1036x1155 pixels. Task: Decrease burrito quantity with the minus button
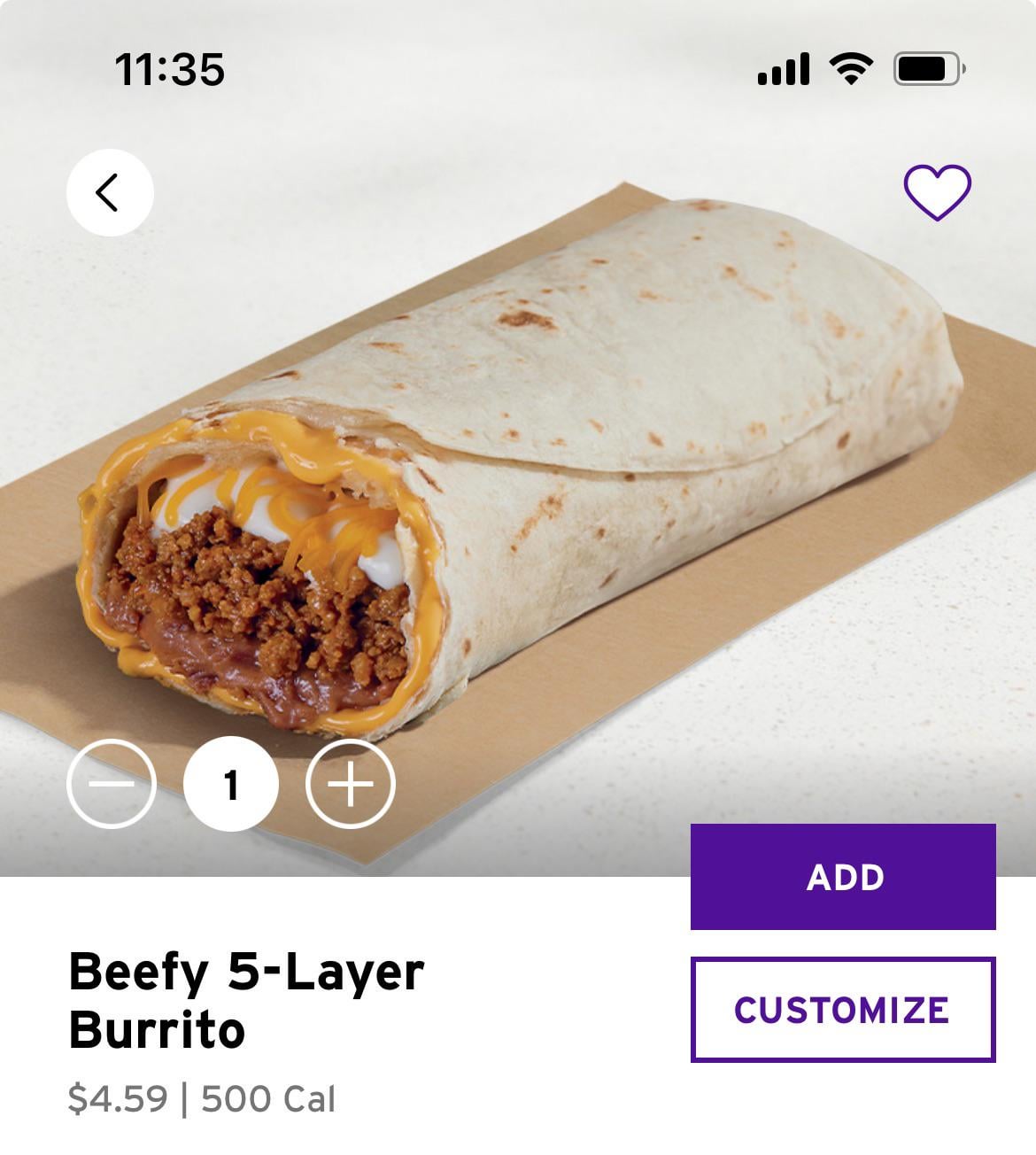tap(112, 784)
